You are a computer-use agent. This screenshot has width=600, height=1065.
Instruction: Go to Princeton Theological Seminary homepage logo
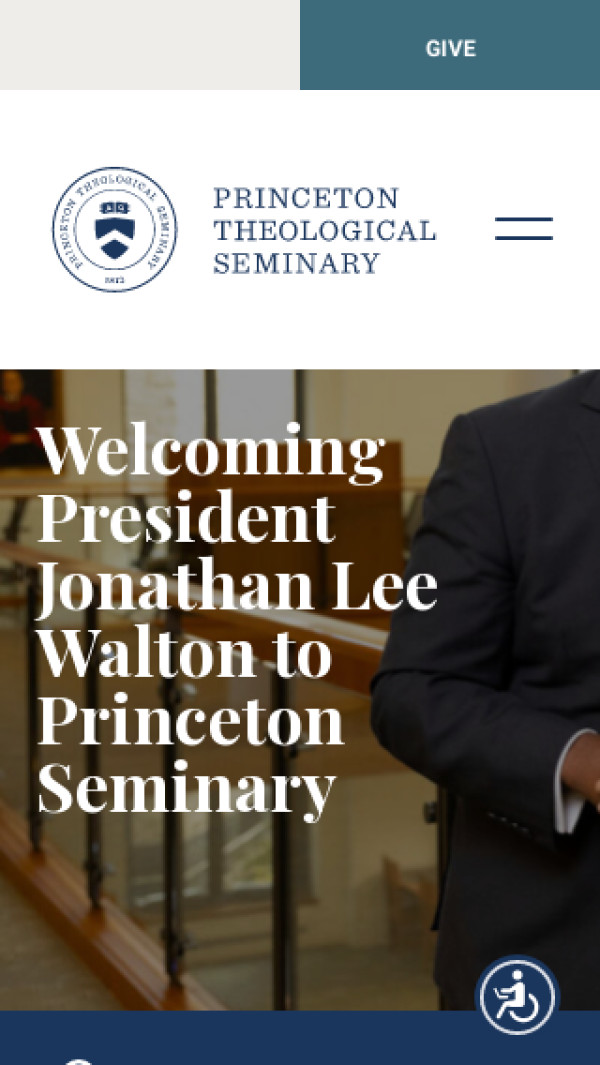tap(245, 230)
